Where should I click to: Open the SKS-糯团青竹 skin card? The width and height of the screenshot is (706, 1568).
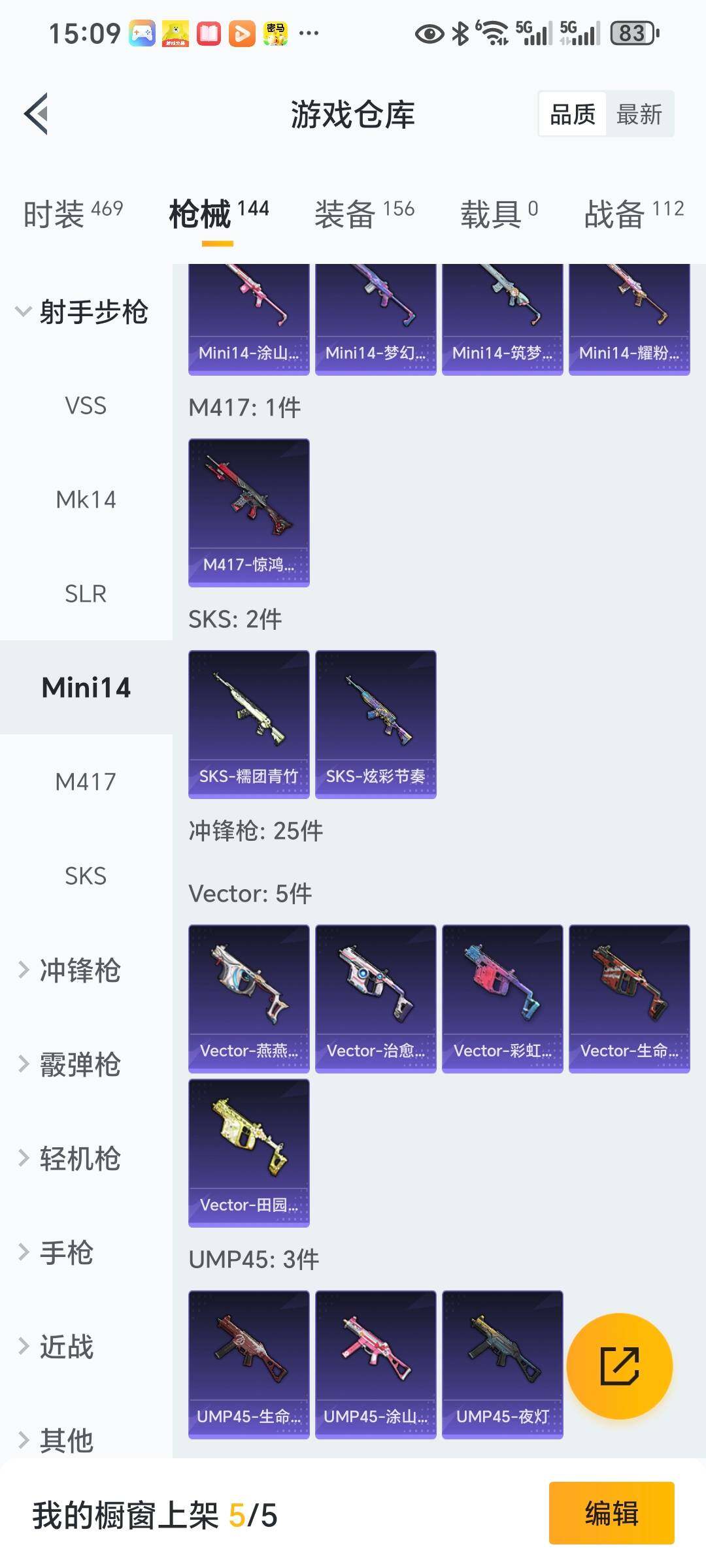click(x=249, y=724)
